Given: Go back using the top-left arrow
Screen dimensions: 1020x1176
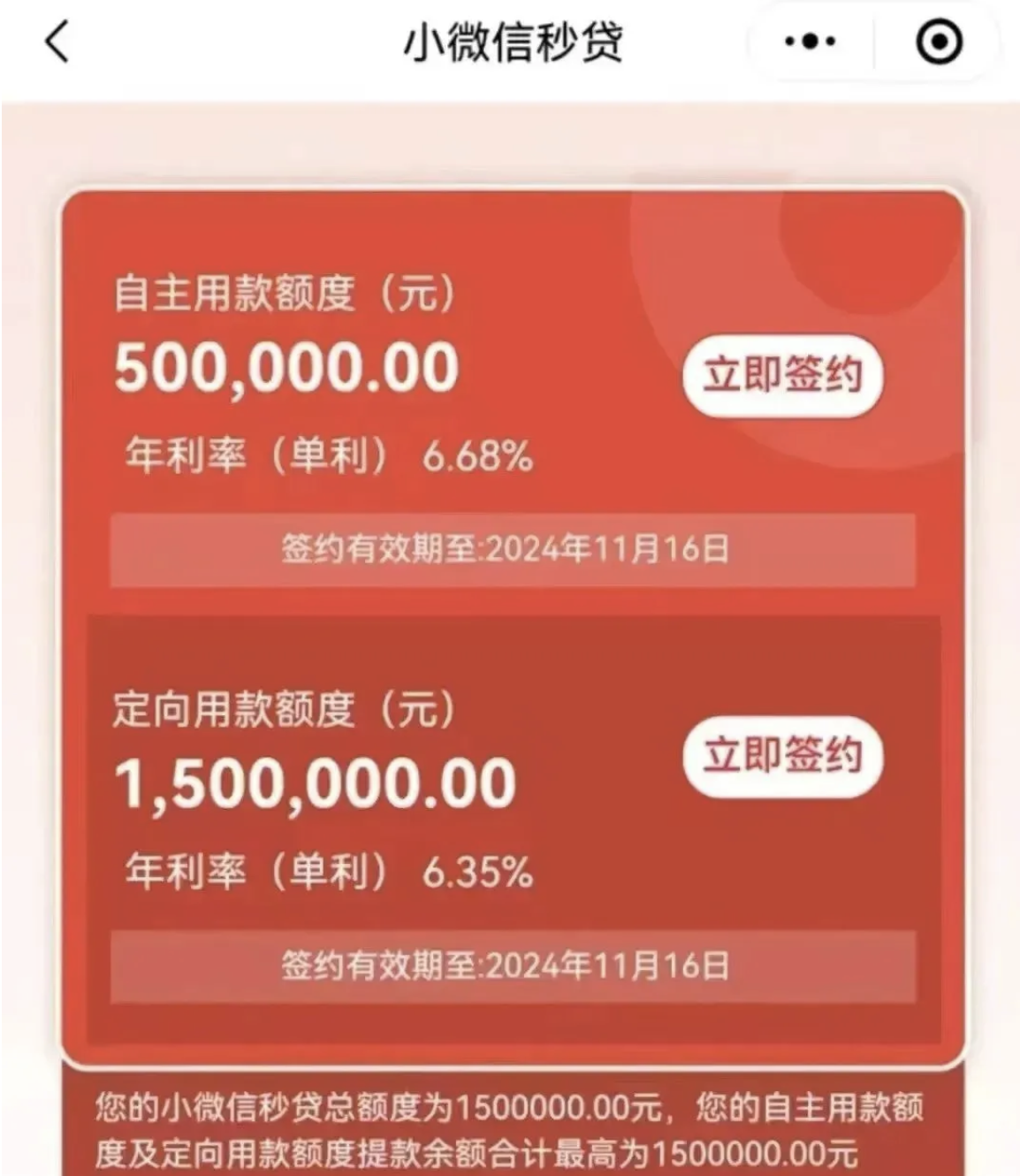Looking at the screenshot, I should 57,42.
